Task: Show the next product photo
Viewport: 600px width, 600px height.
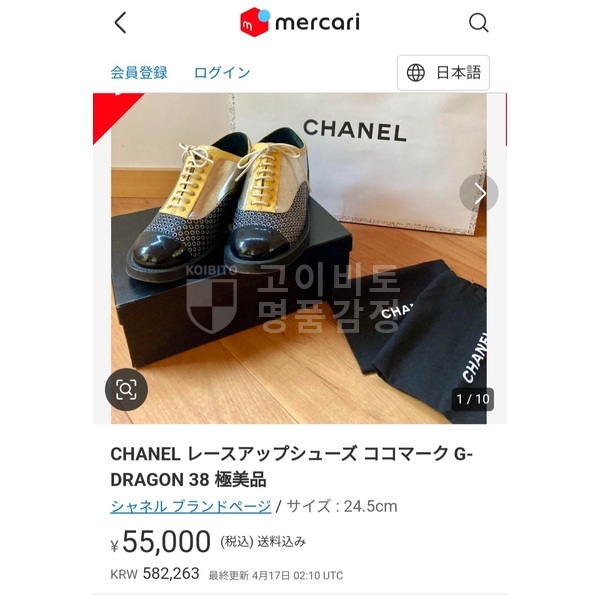Action: tap(479, 193)
